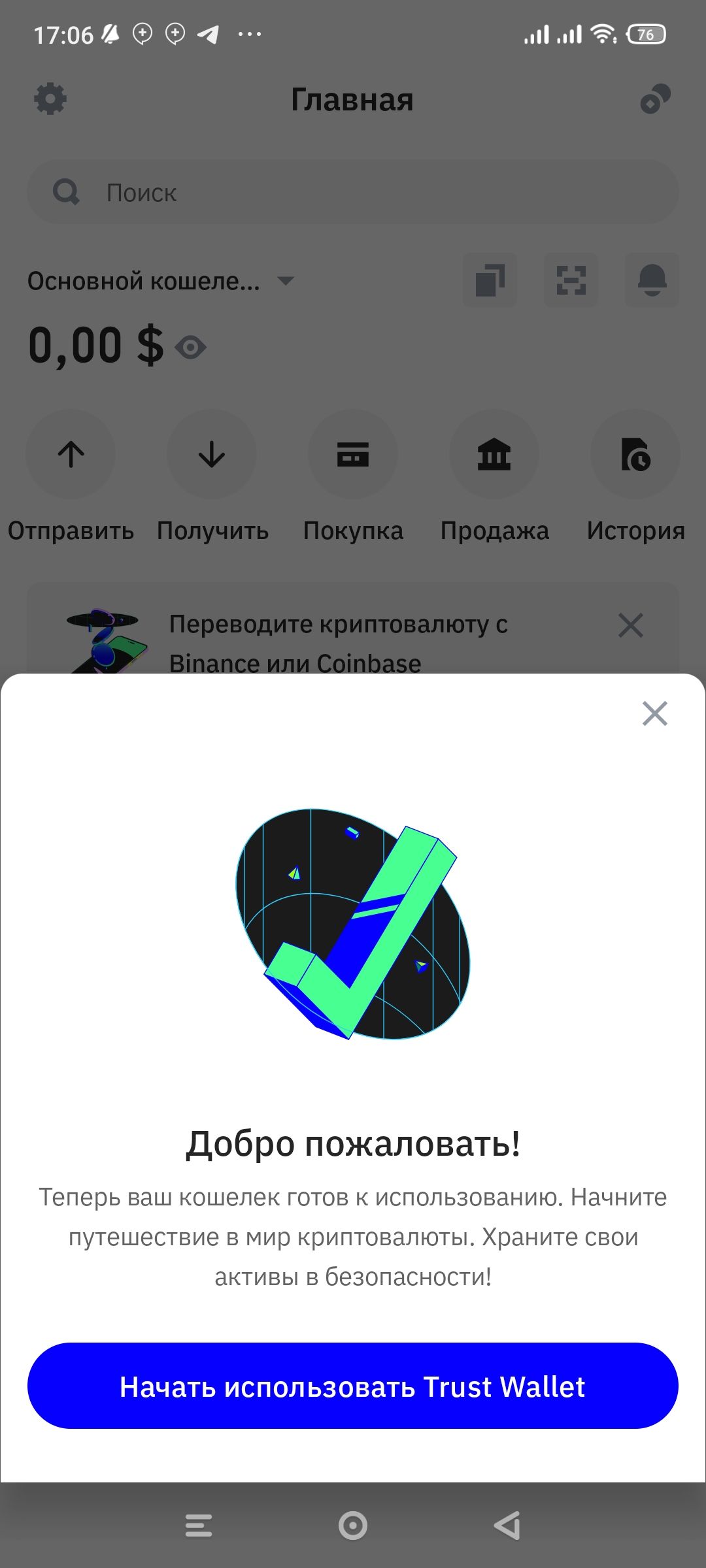Viewport: 706px width, 1568px height.
Task: Copy the wallet address
Action: 490,280
